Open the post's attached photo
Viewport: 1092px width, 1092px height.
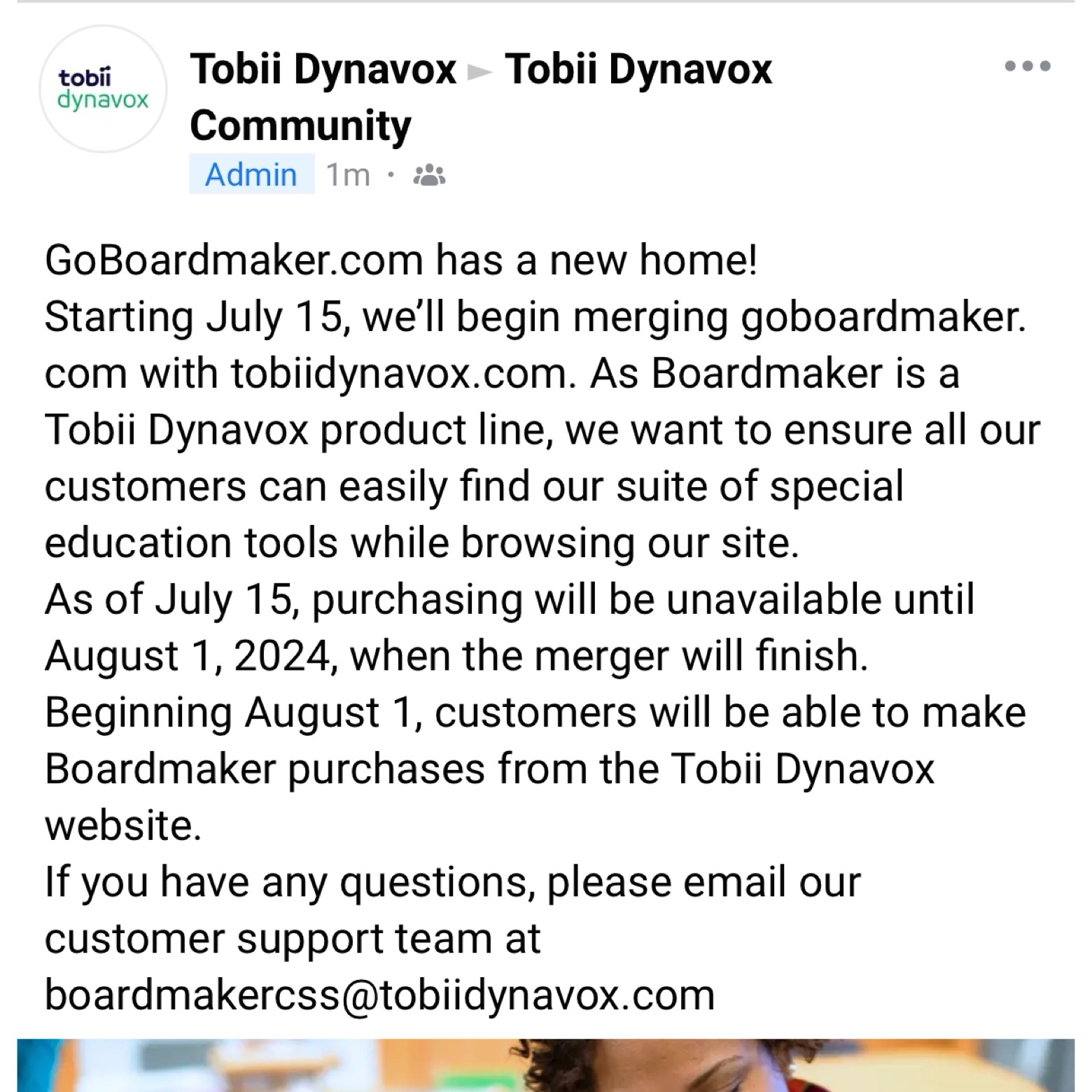[546, 1065]
